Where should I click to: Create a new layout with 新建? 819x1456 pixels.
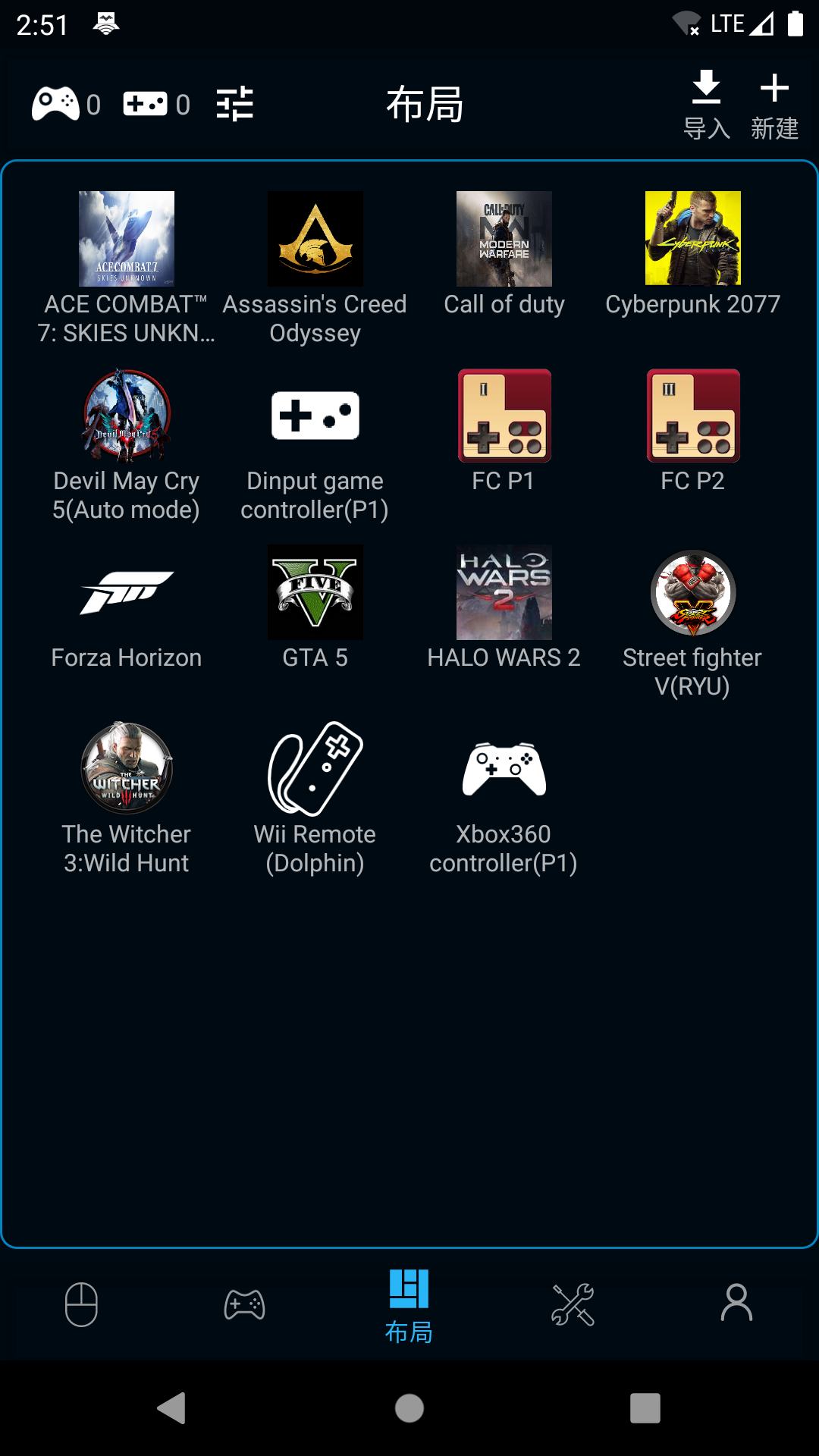(774, 105)
